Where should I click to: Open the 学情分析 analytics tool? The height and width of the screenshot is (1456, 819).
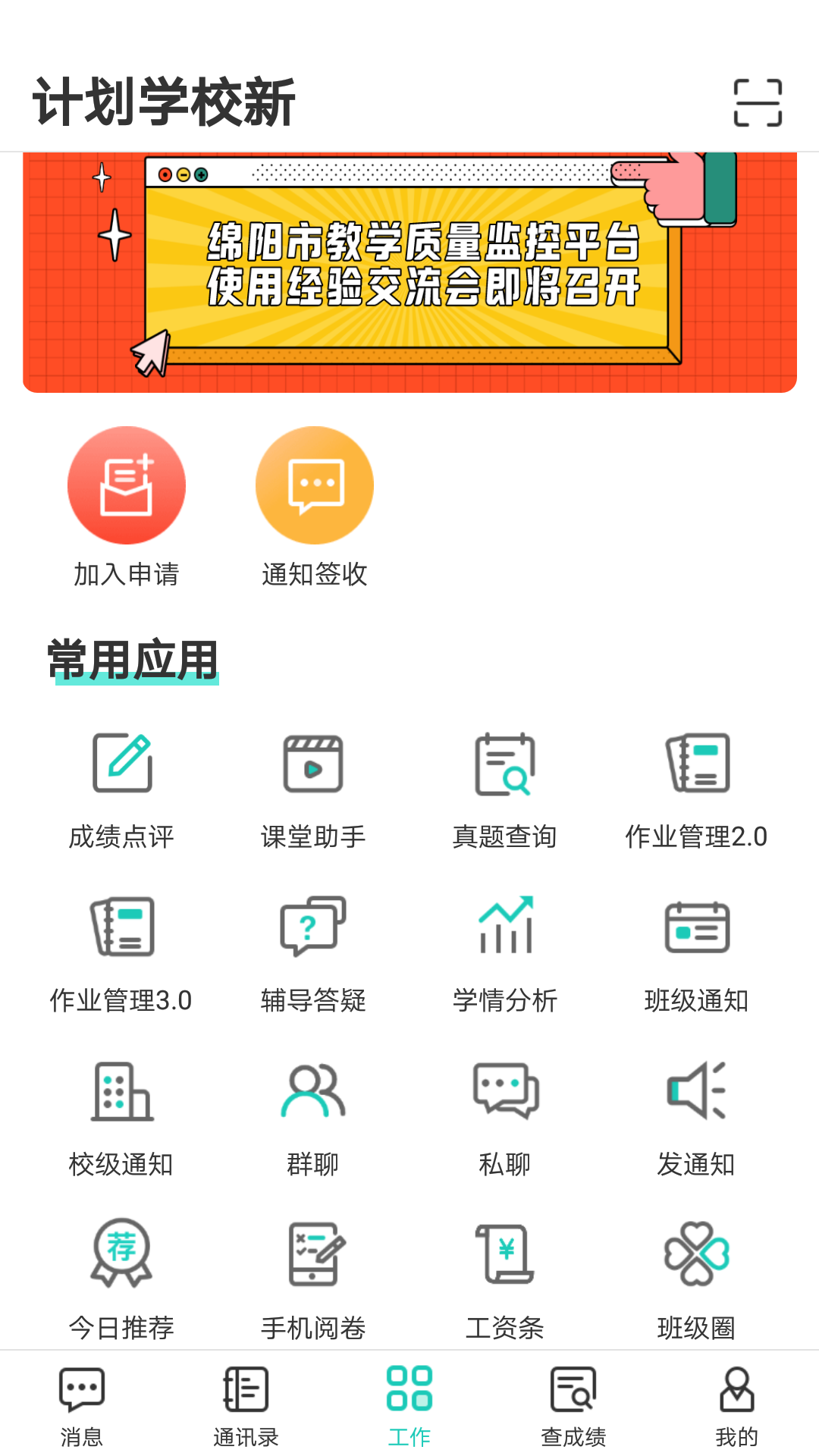tap(505, 952)
